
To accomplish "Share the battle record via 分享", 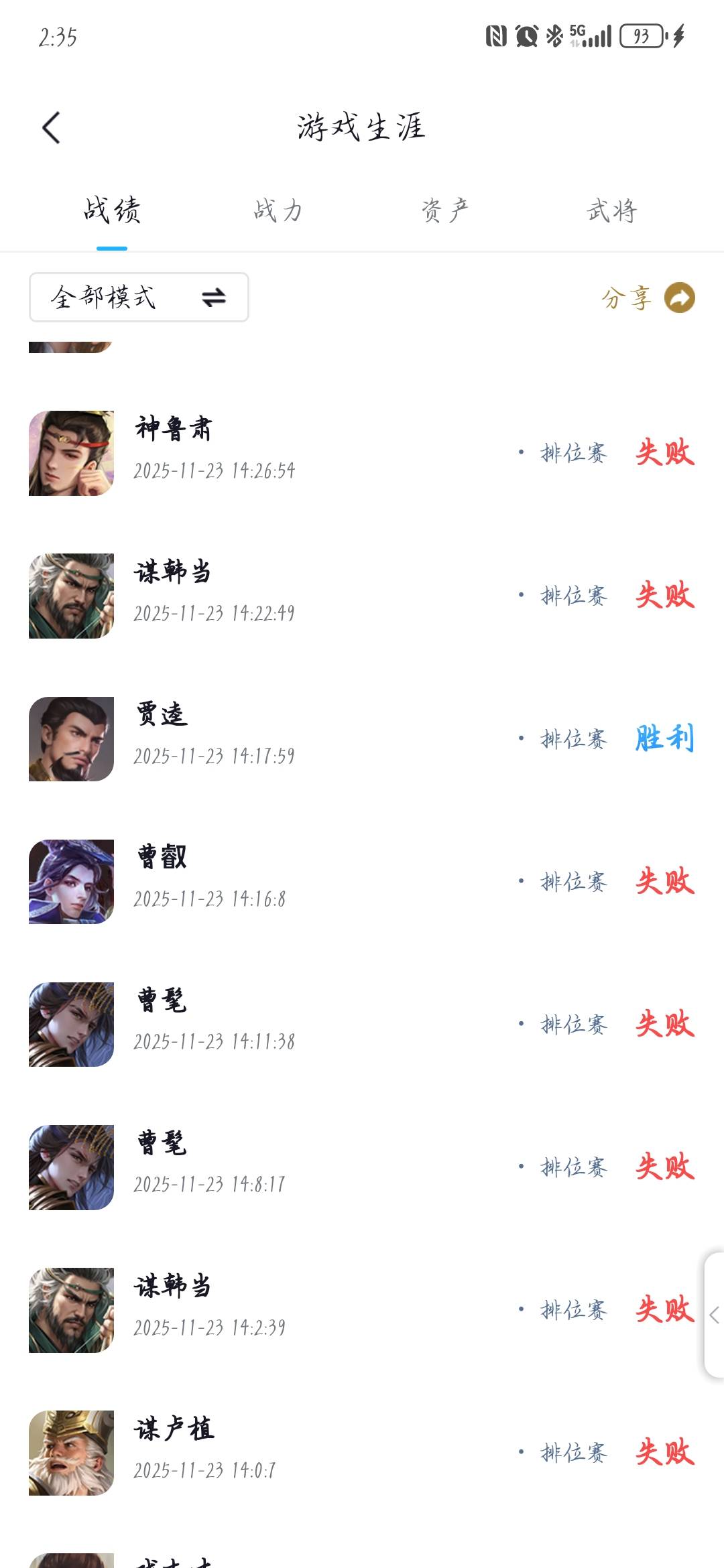I will pyautogui.click(x=648, y=298).
